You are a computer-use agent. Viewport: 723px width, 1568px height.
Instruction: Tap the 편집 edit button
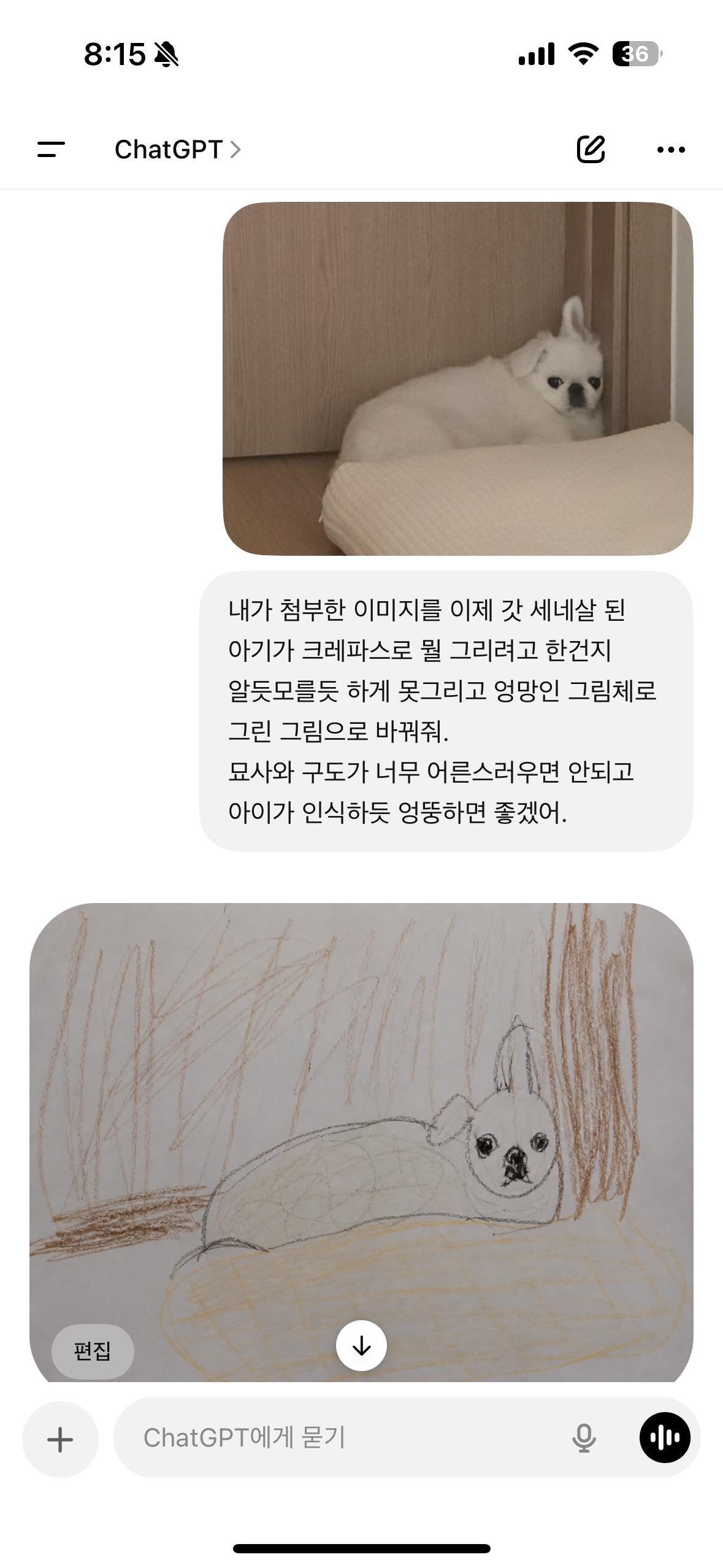tap(93, 1350)
